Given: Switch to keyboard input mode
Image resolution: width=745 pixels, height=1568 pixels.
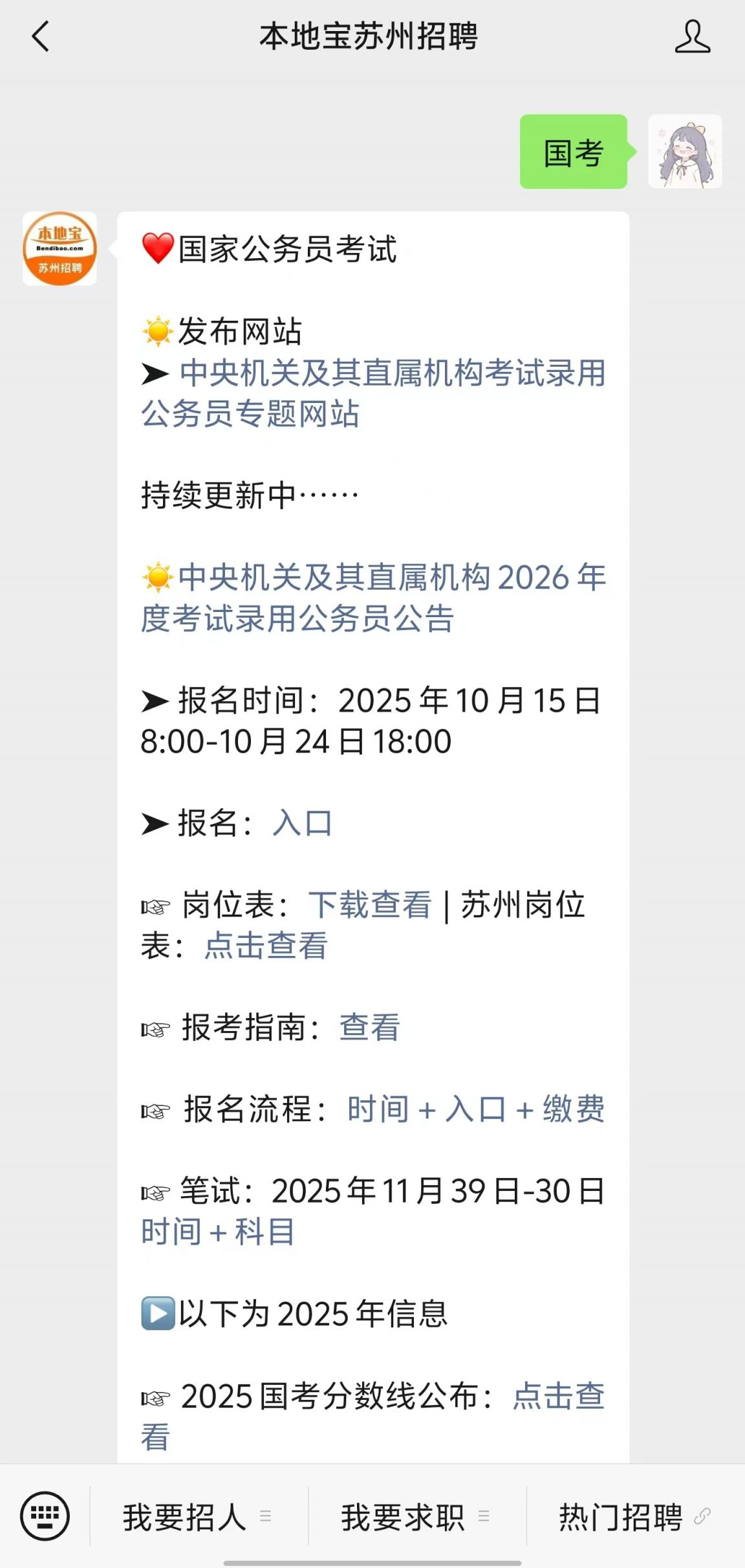Looking at the screenshot, I should click(x=45, y=1516).
